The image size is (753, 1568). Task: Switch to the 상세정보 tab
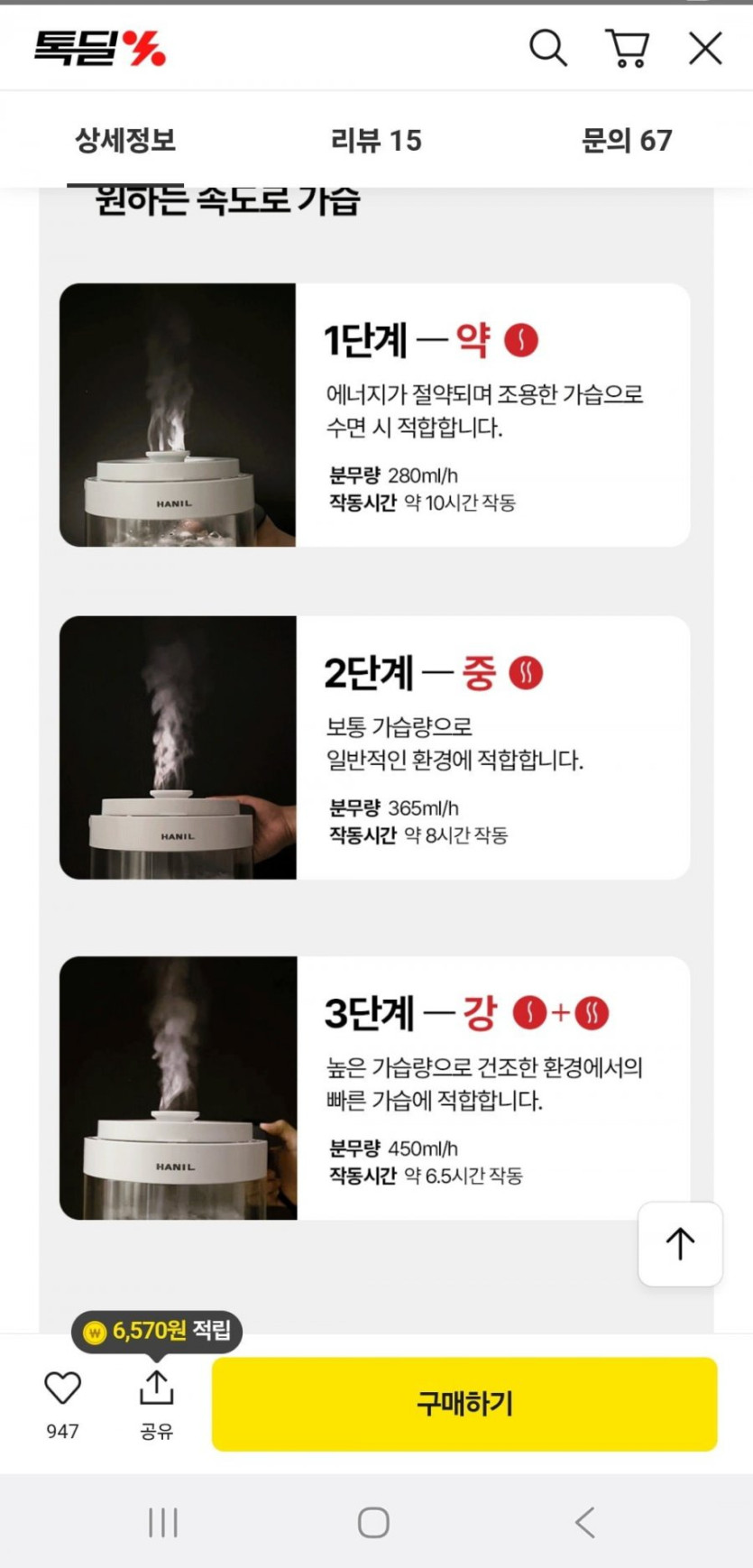(125, 140)
